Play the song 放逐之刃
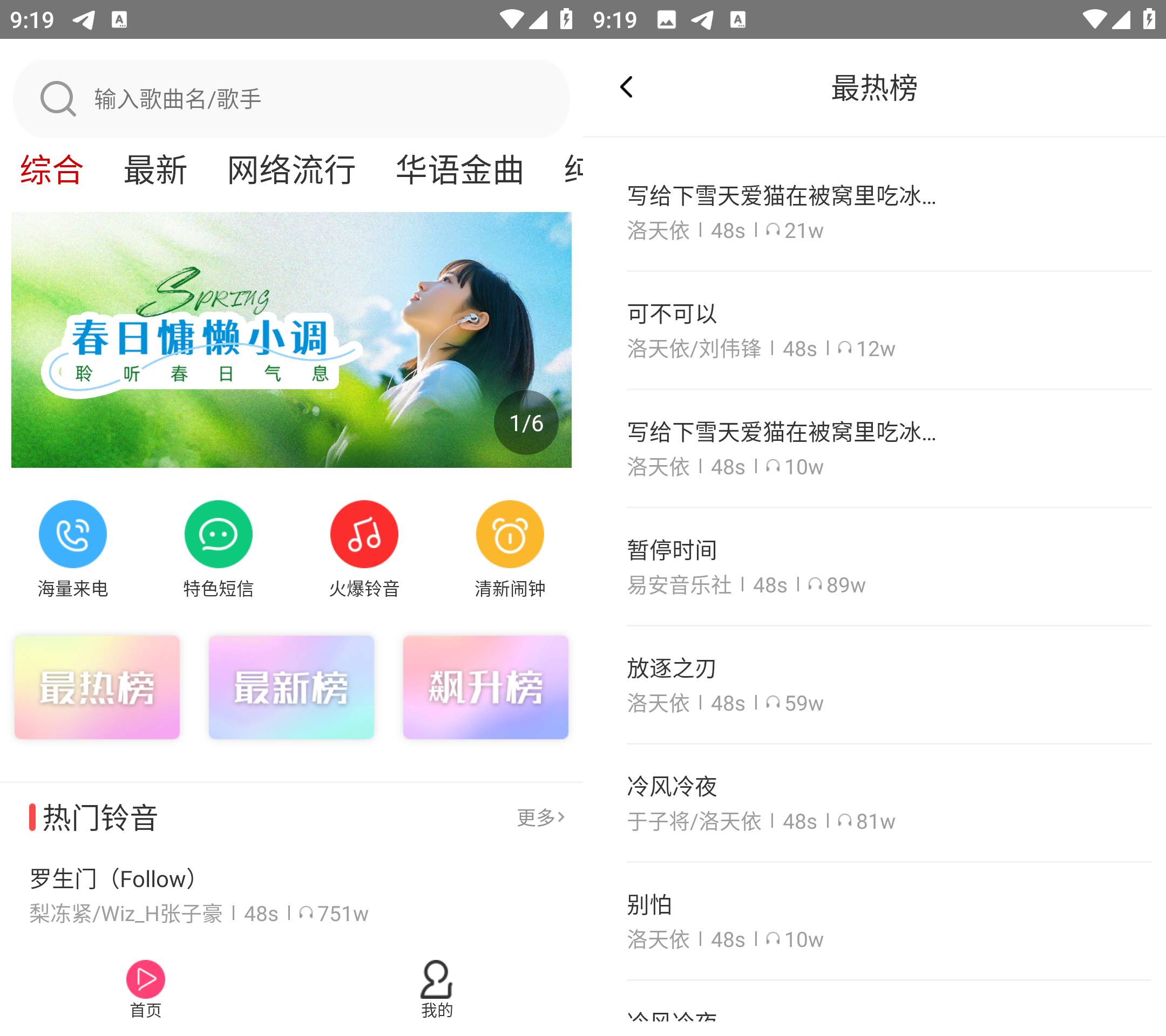1166x1036 pixels. click(x=887, y=685)
